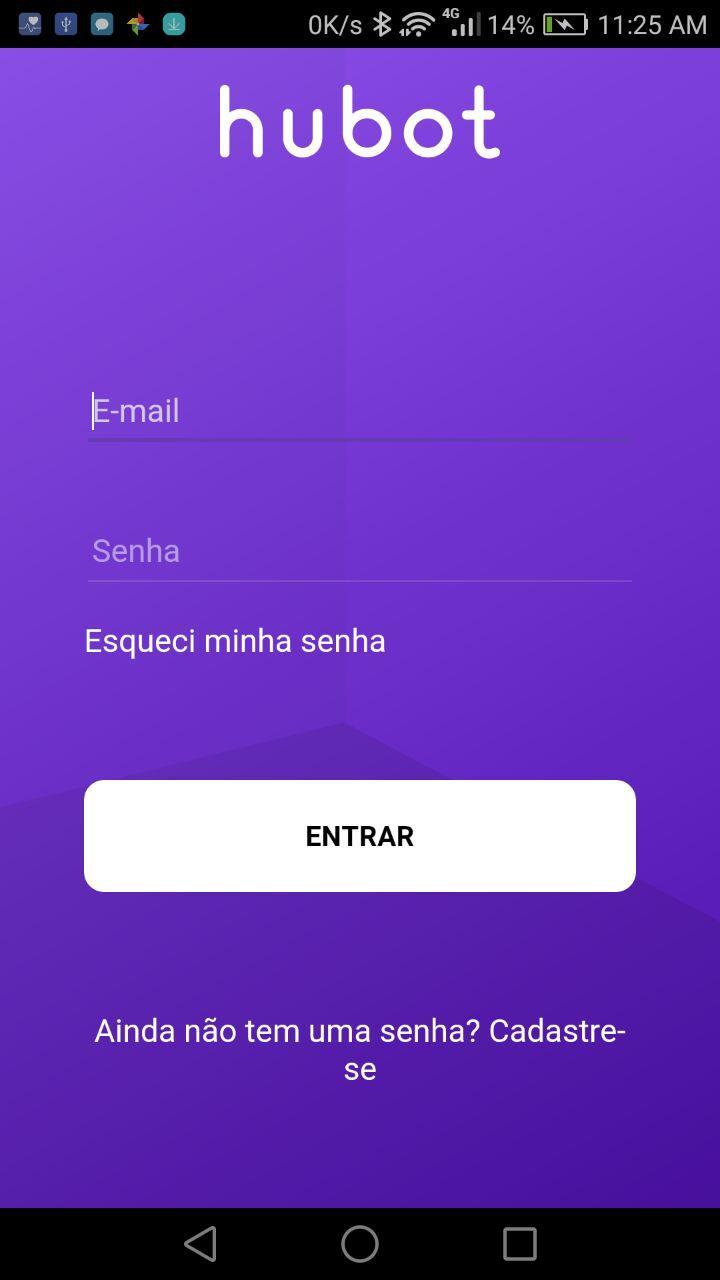
Task: Open the Esqueci minha senha link
Action: tap(235, 641)
